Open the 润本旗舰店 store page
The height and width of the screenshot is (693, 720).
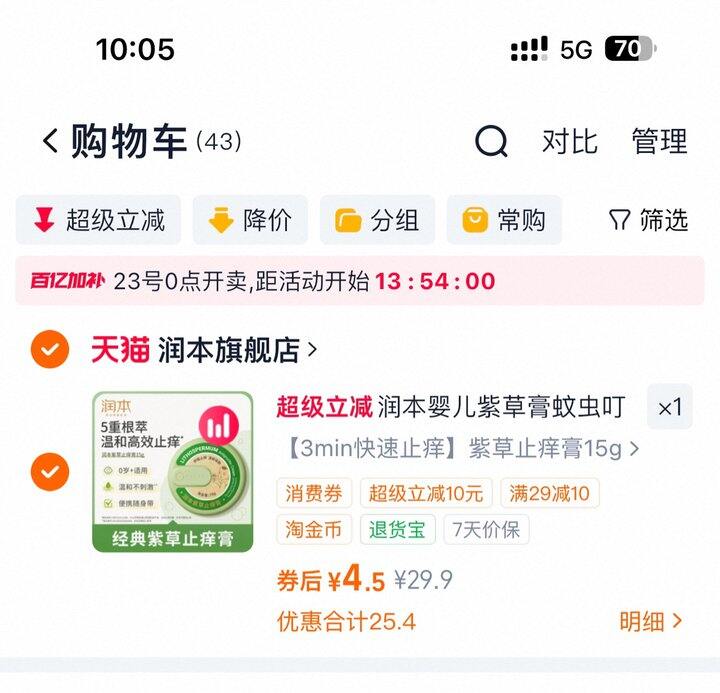coord(235,350)
